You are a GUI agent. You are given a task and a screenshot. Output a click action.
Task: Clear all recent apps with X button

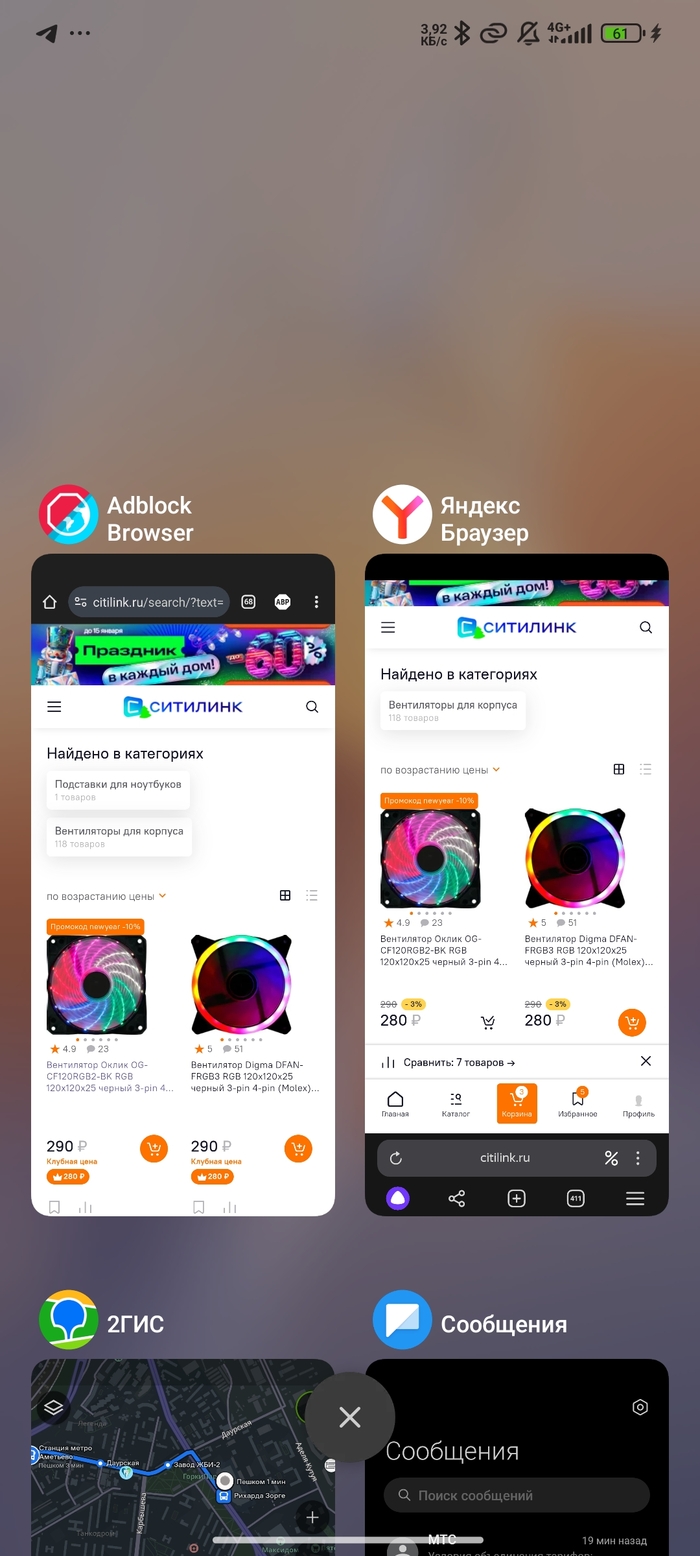click(350, 1416)
